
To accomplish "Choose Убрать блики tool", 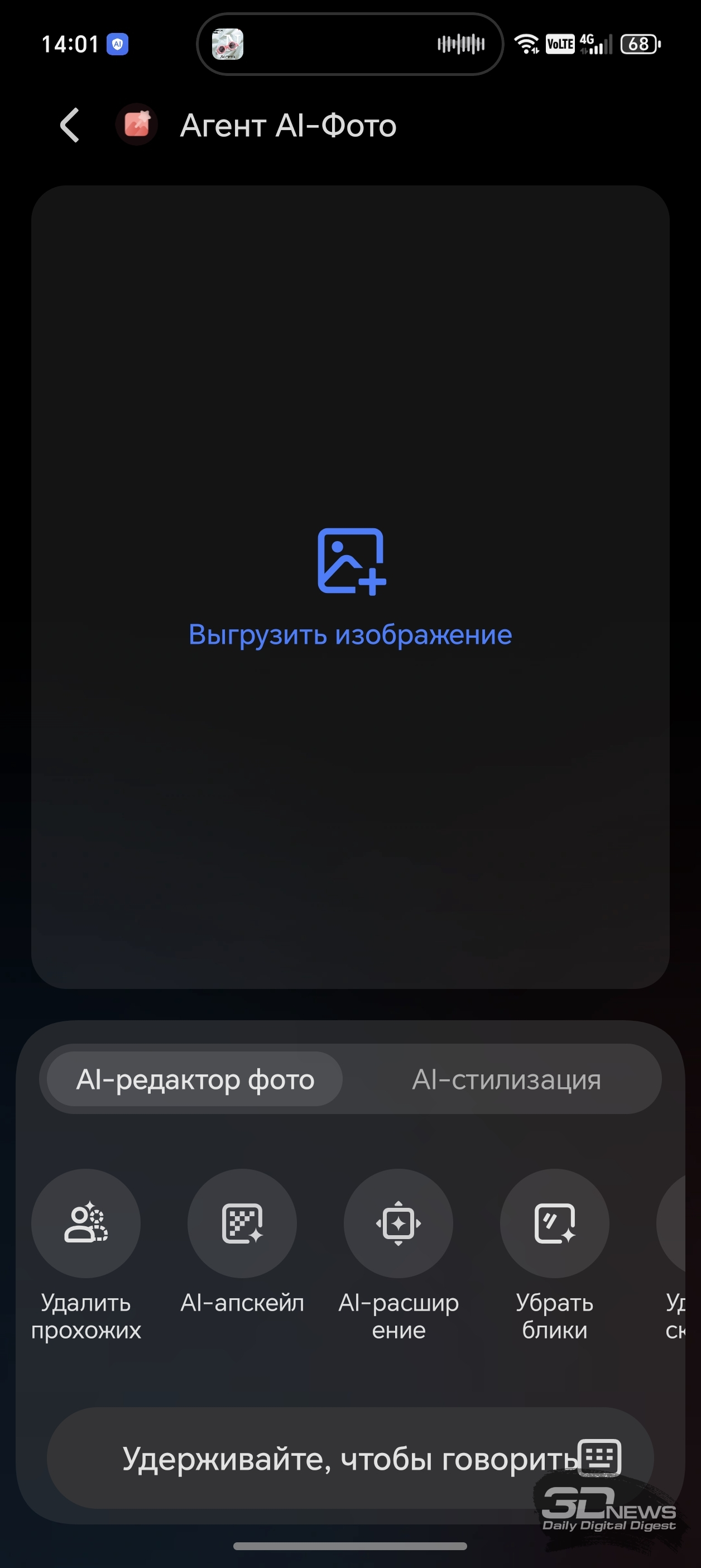I will click(x=554, y=1223).
